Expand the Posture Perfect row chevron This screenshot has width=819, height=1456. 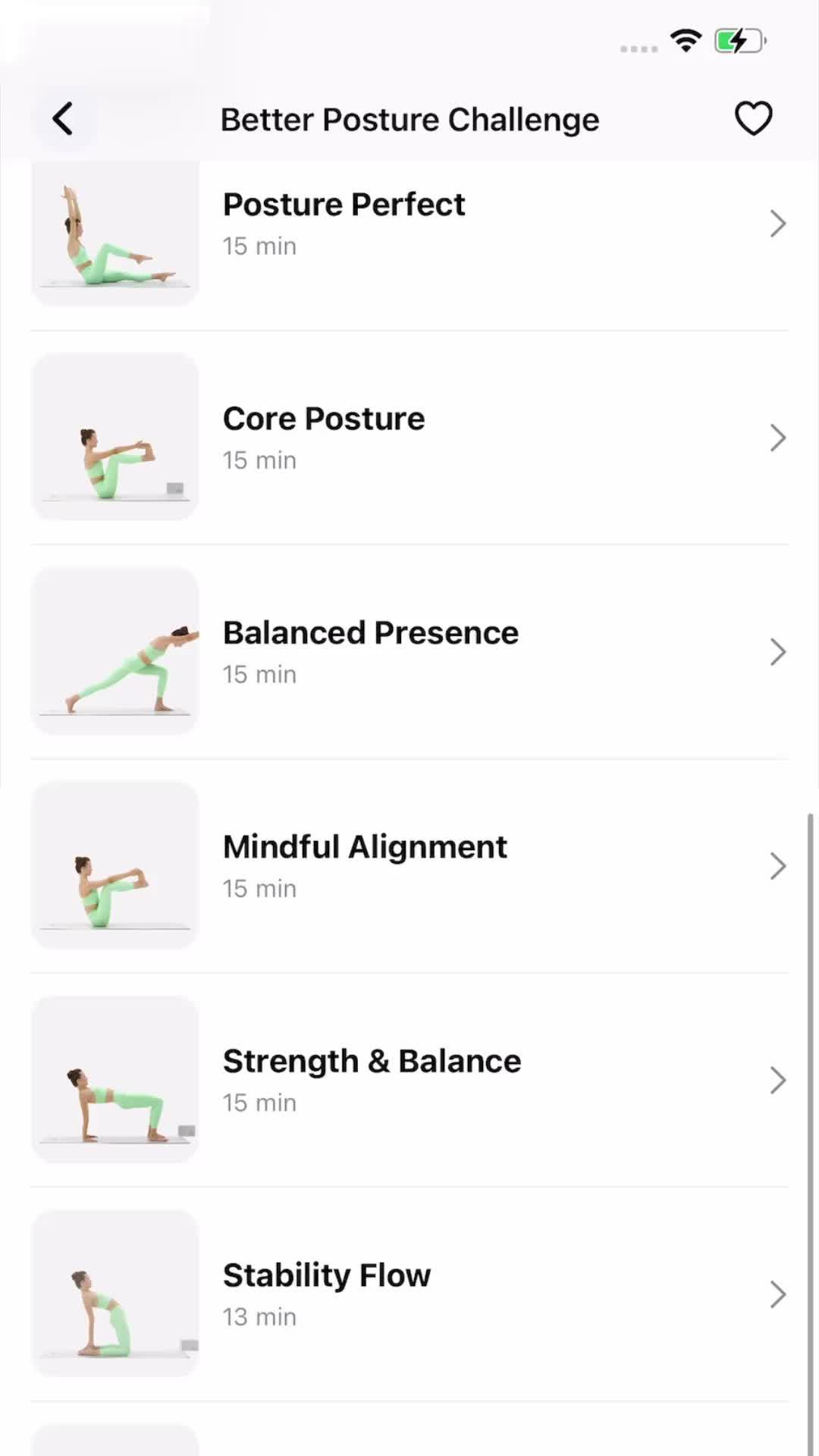click(777, 223)
